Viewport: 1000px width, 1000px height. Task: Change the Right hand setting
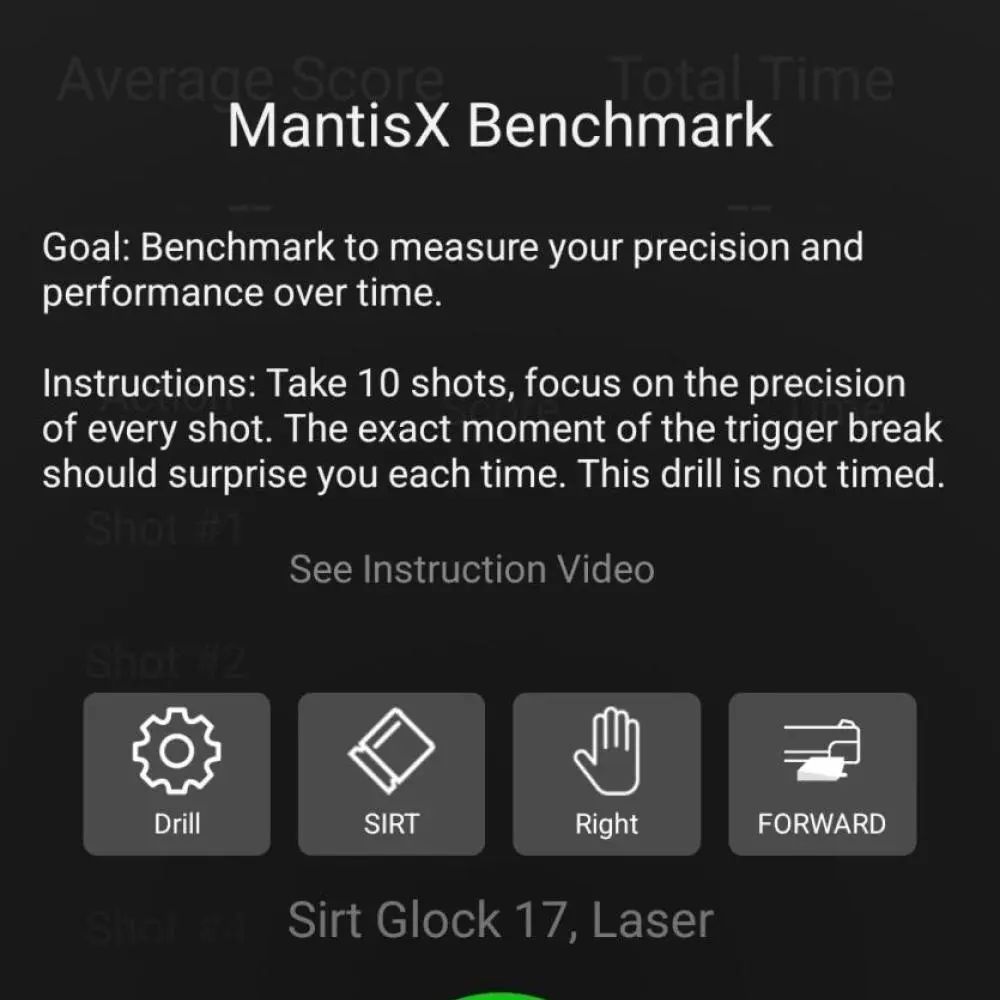pyautogui.click(x=606, y=774)
